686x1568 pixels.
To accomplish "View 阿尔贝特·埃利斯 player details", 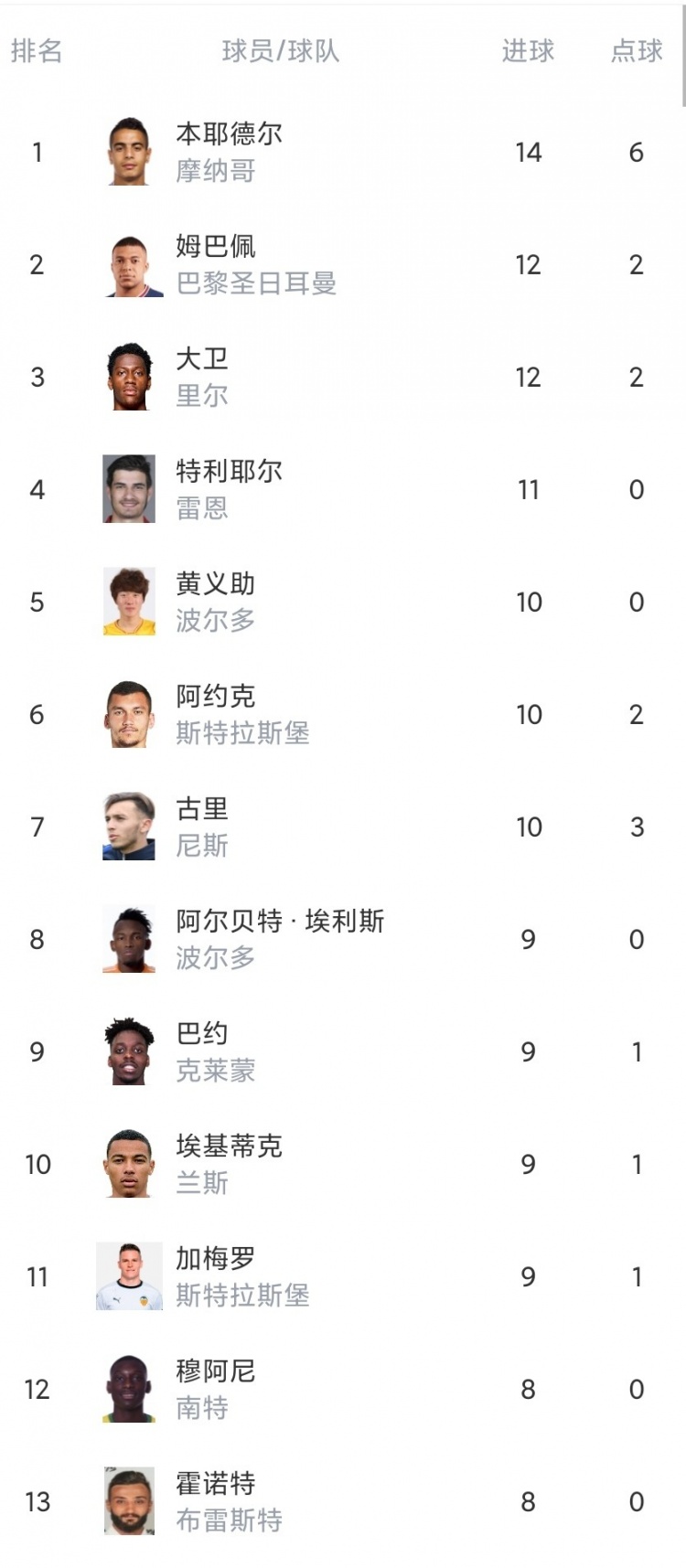I will (x=343, y=939).
